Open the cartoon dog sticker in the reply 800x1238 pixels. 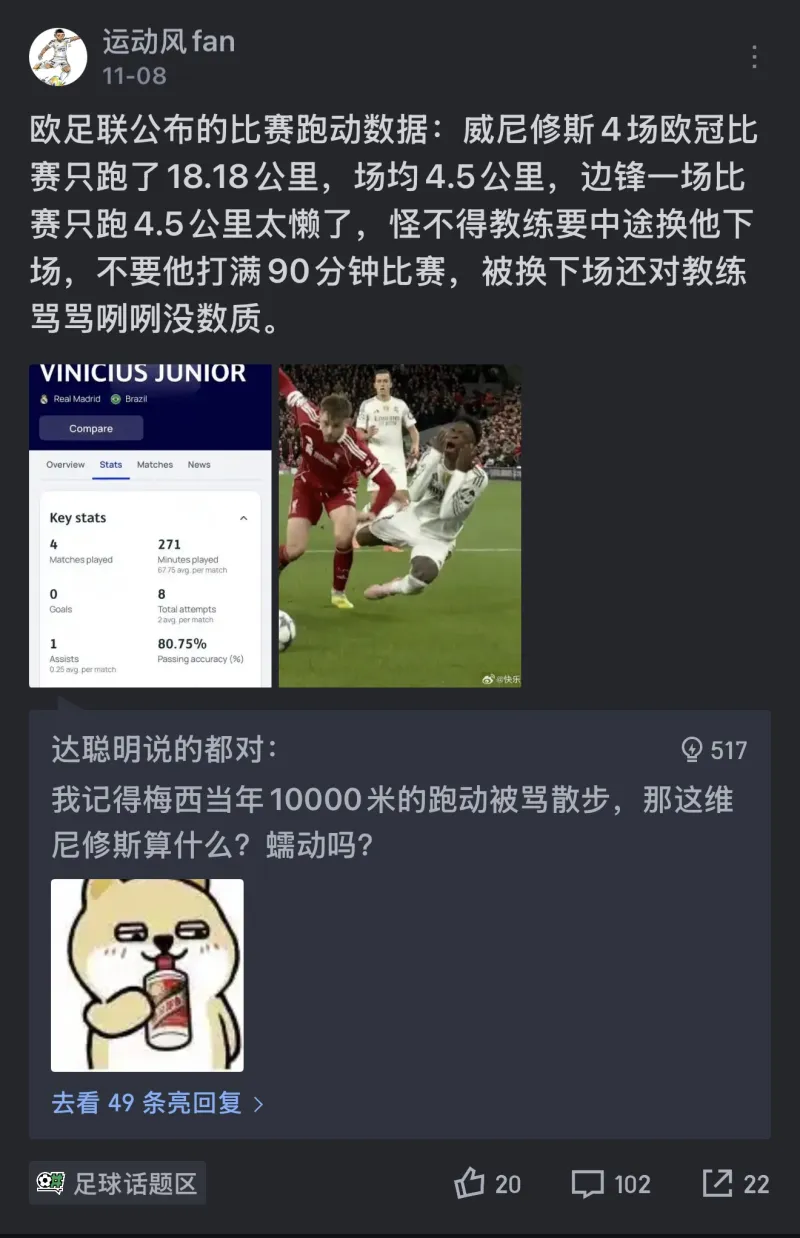coord(147,975)
